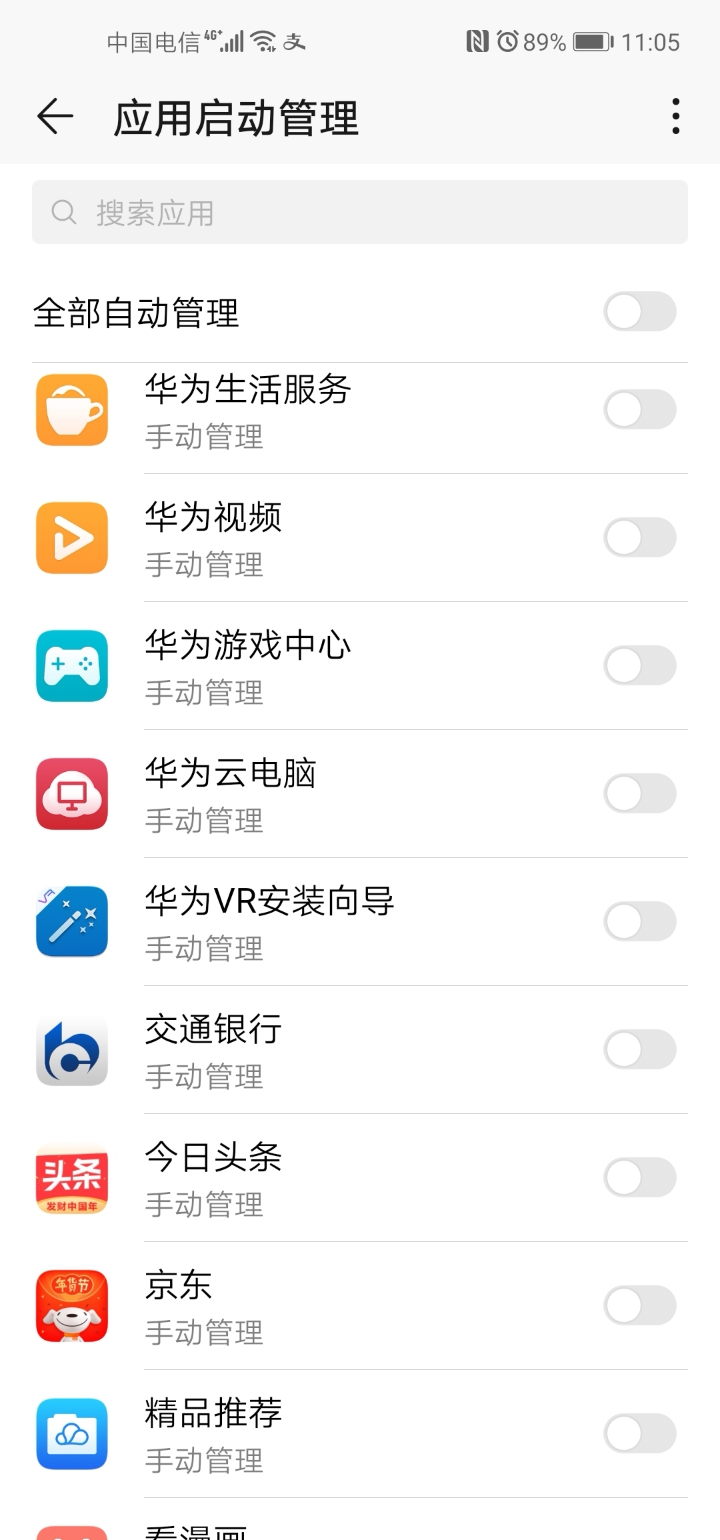Tap the 搜索应用 search box
The height and width of the screenshot is (1540, 720).
360,212
